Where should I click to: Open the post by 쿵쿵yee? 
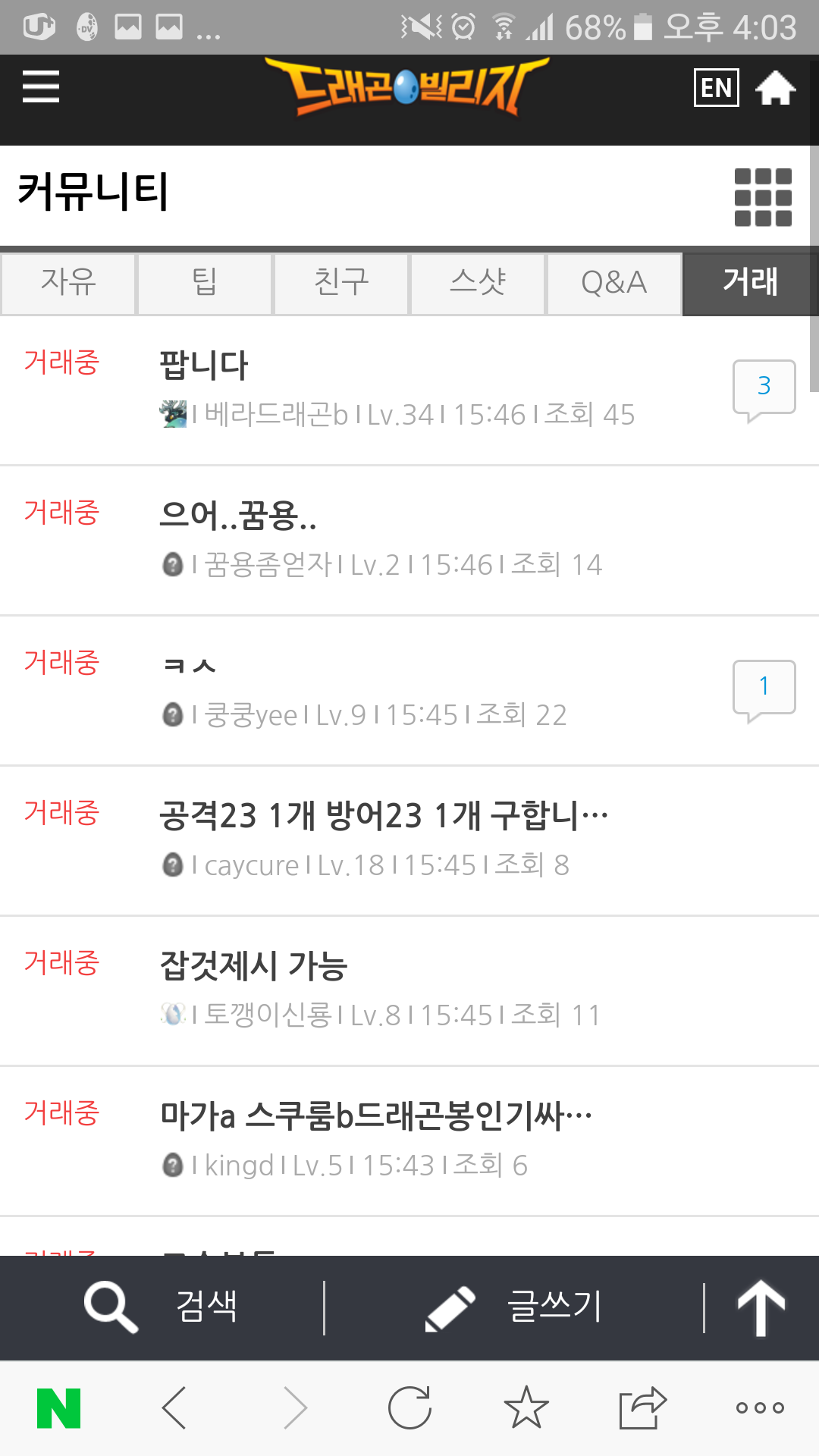[x=409, y=690]
